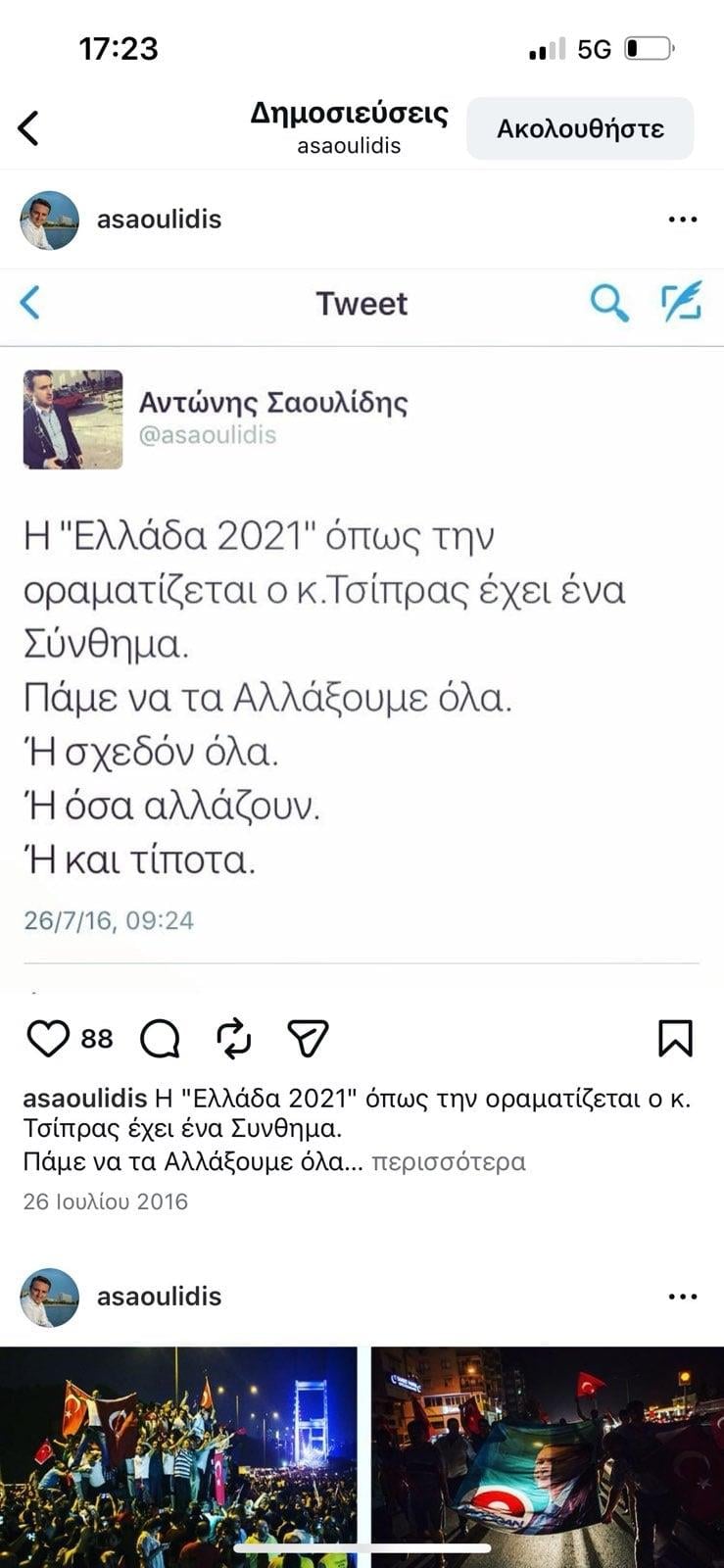Select the search magnifier in the tweet header

tap(608, 304)
